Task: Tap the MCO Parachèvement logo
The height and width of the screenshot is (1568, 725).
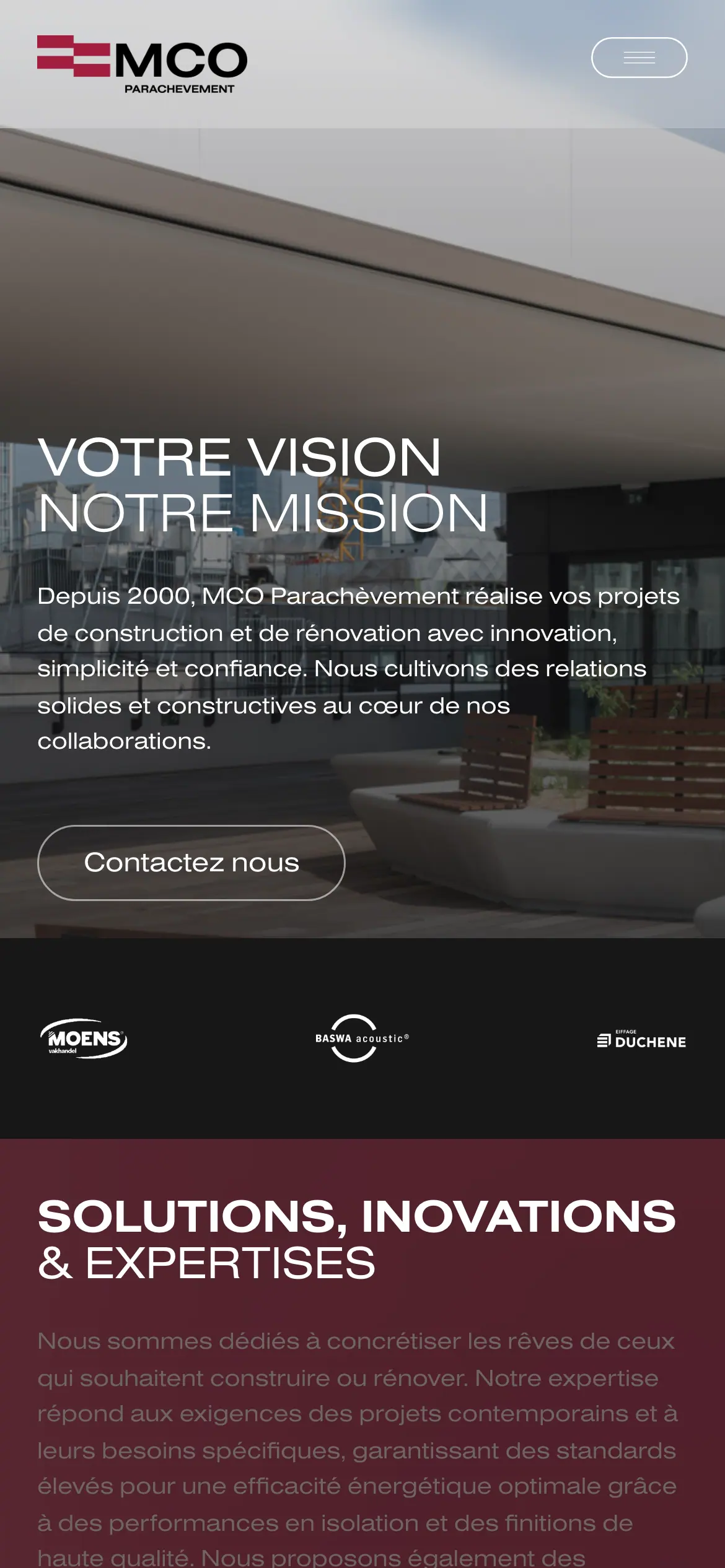Action: pos(142,64)
